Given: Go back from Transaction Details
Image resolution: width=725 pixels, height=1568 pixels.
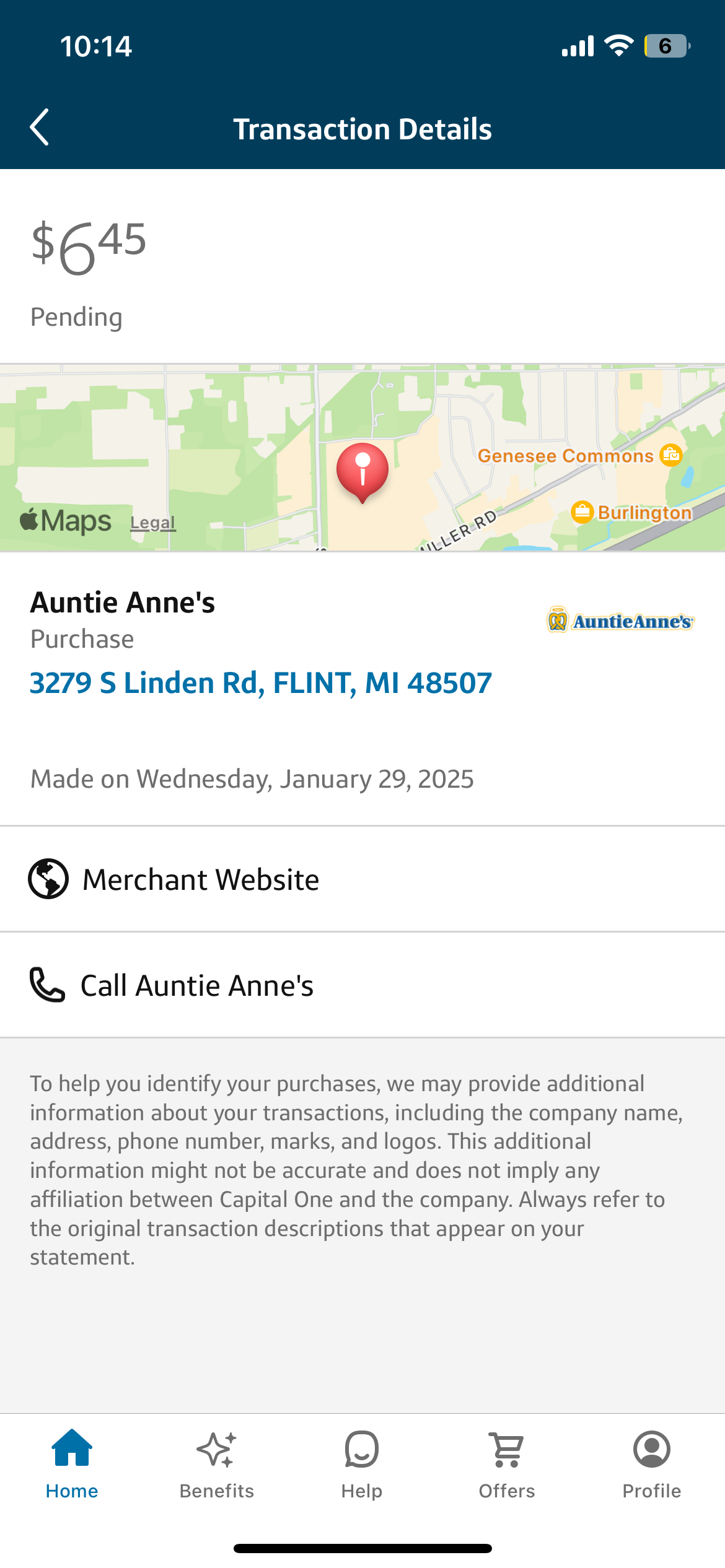Looking at the screenshot, I should coord(40,128).
